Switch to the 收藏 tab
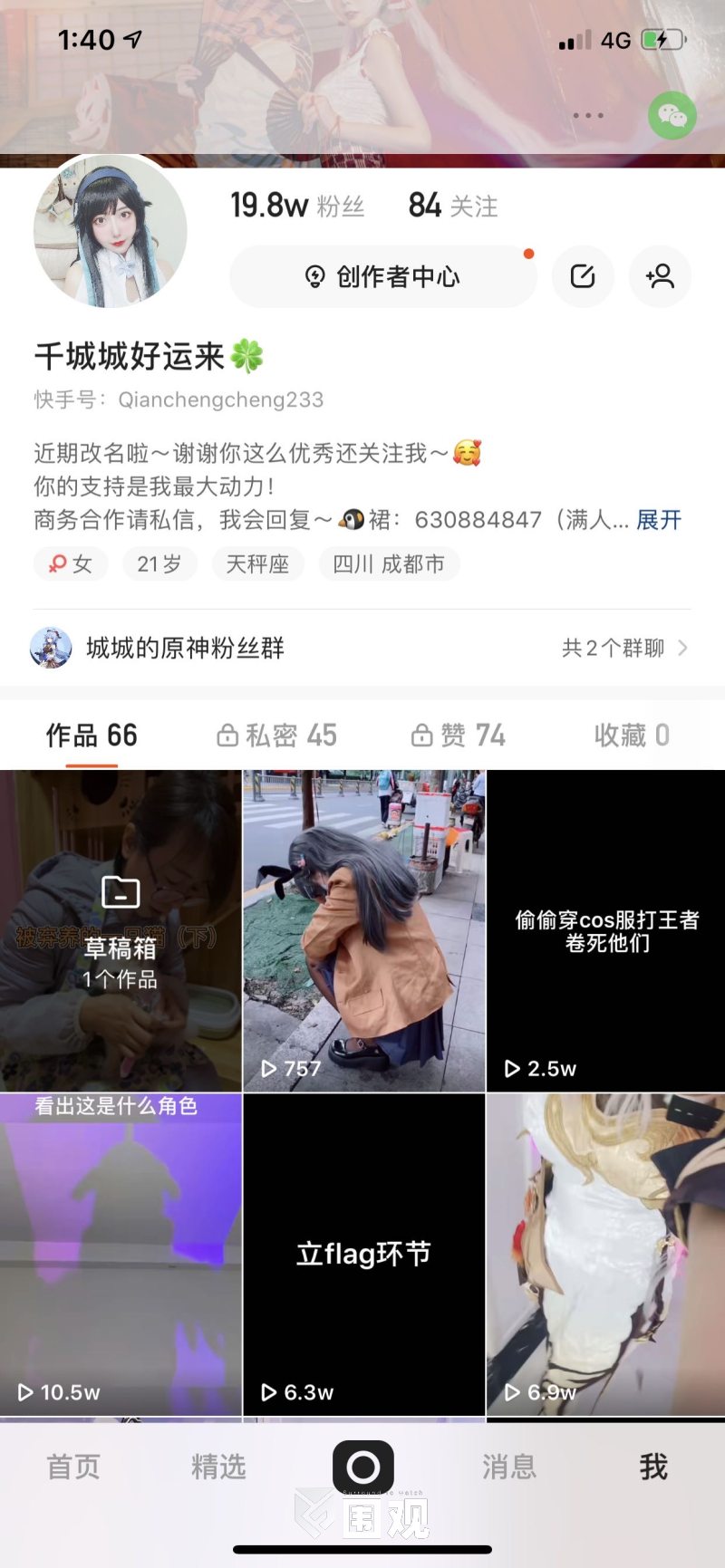Screen dimensions: 725x1568 click(632, 735)
